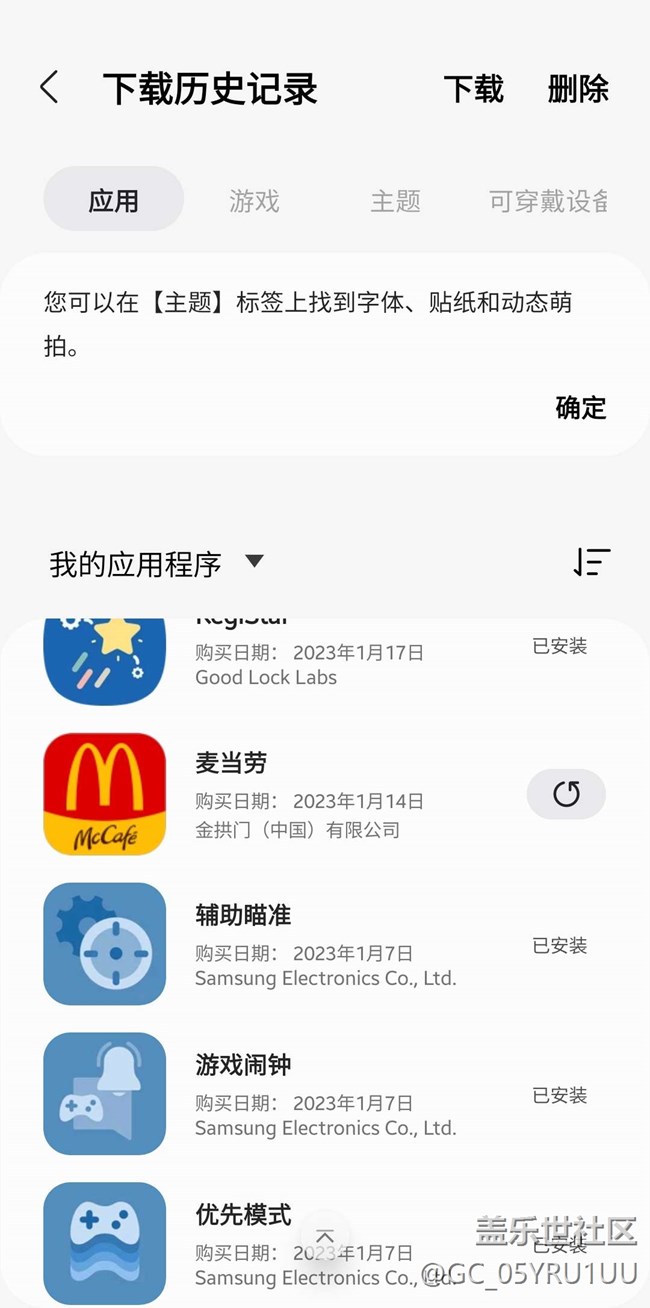Open the sort order icon
The width and height of the screenshot is (650, 1308).
[592, 562]
